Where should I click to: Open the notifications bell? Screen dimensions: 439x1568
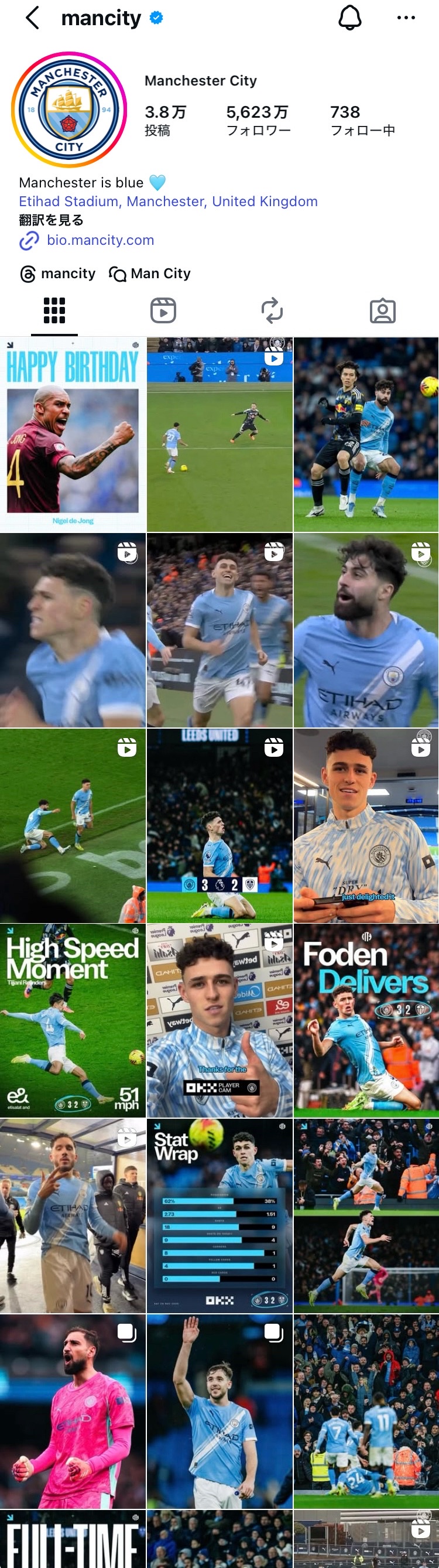coord(349,18)
